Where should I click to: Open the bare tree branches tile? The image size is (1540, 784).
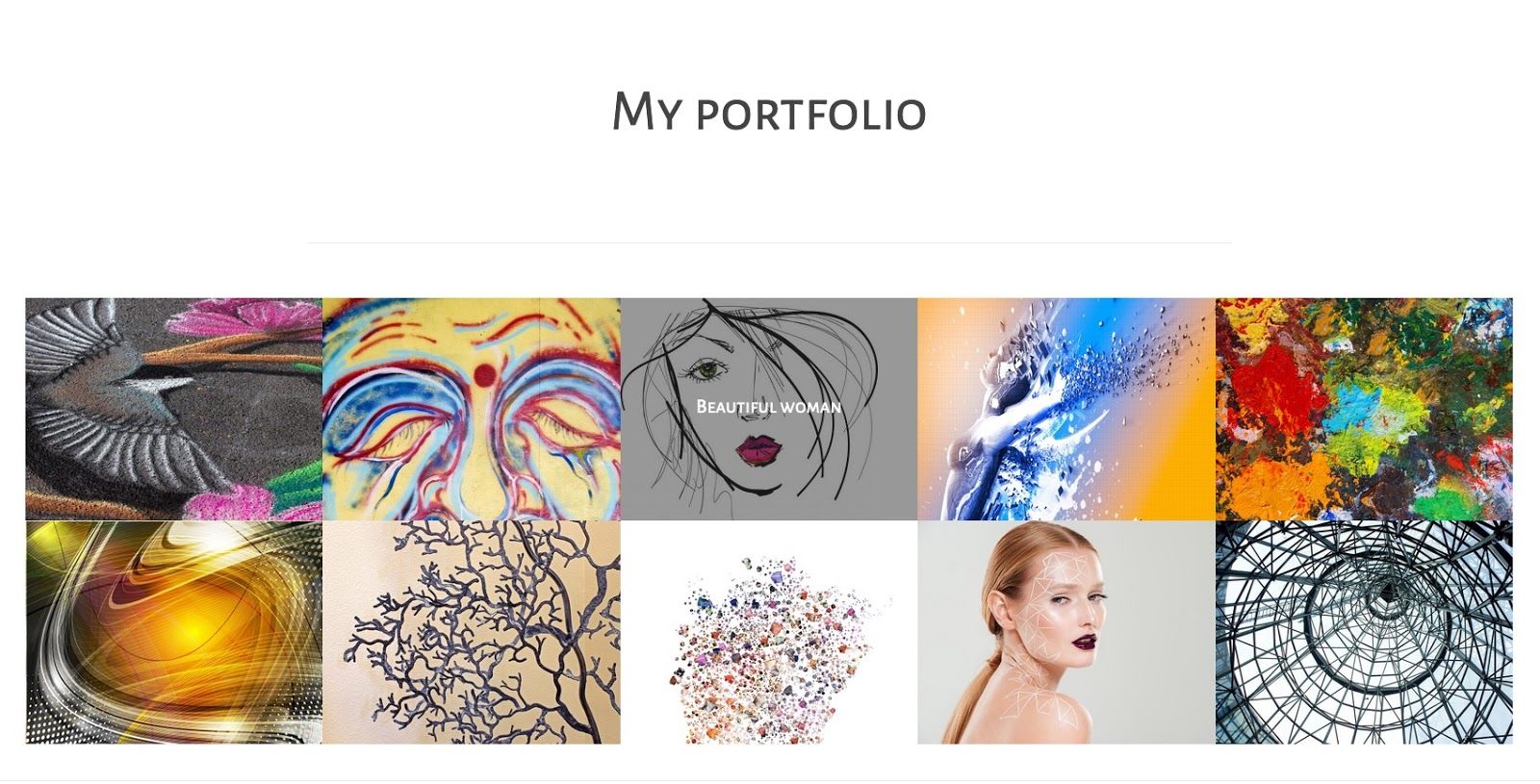click(x=471, y=632)
